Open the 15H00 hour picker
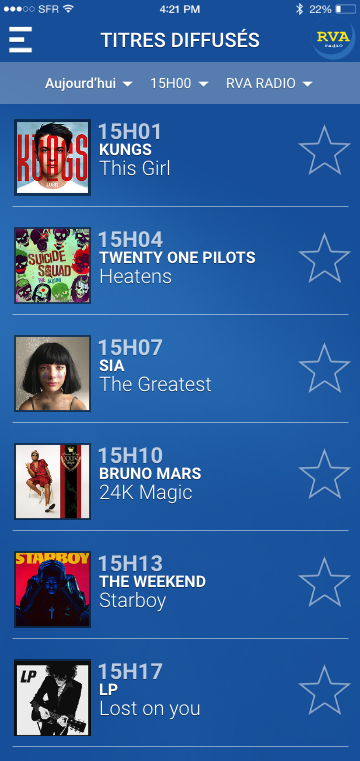Screen dimensions: 360x761 pos(179,83)
